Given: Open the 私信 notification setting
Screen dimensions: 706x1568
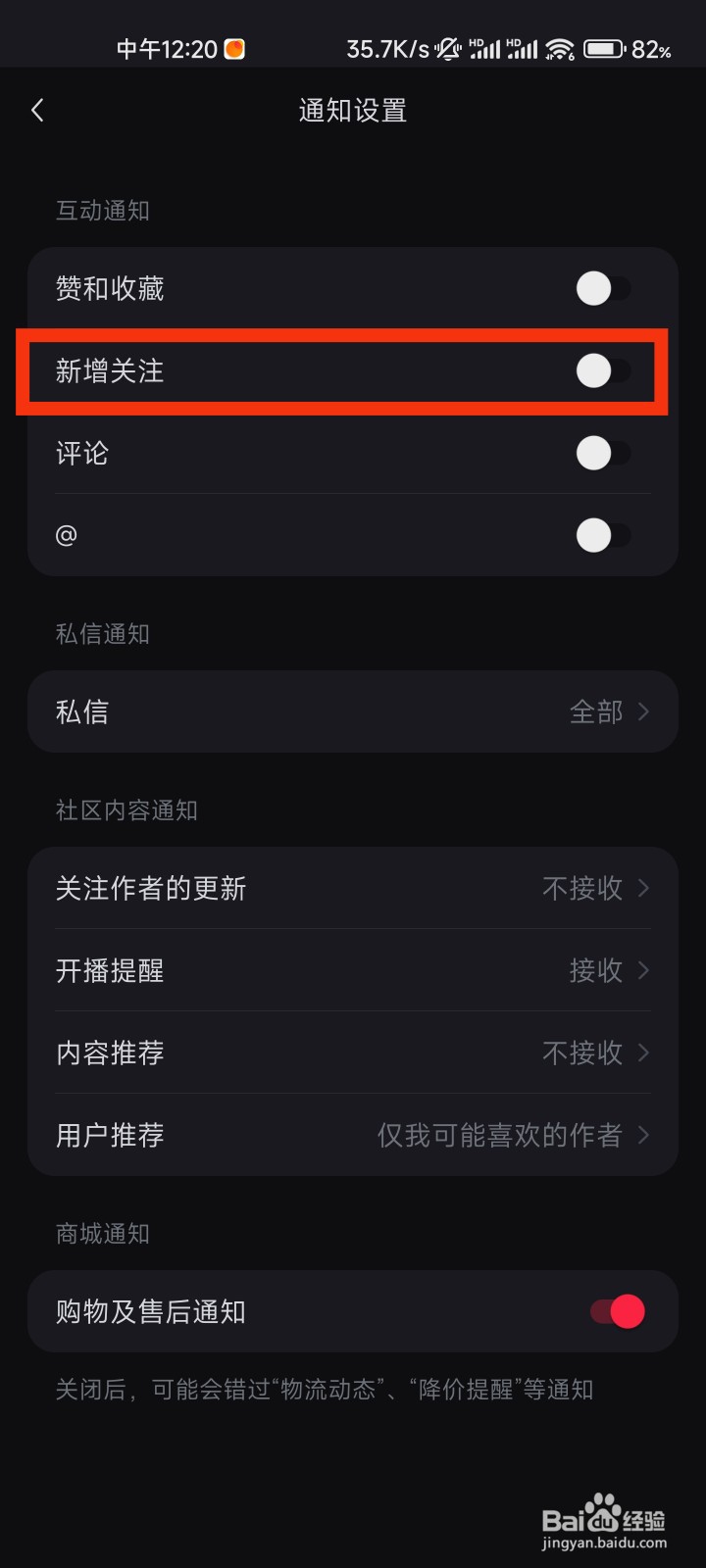Looking at the screenshot, I should 353,711.
